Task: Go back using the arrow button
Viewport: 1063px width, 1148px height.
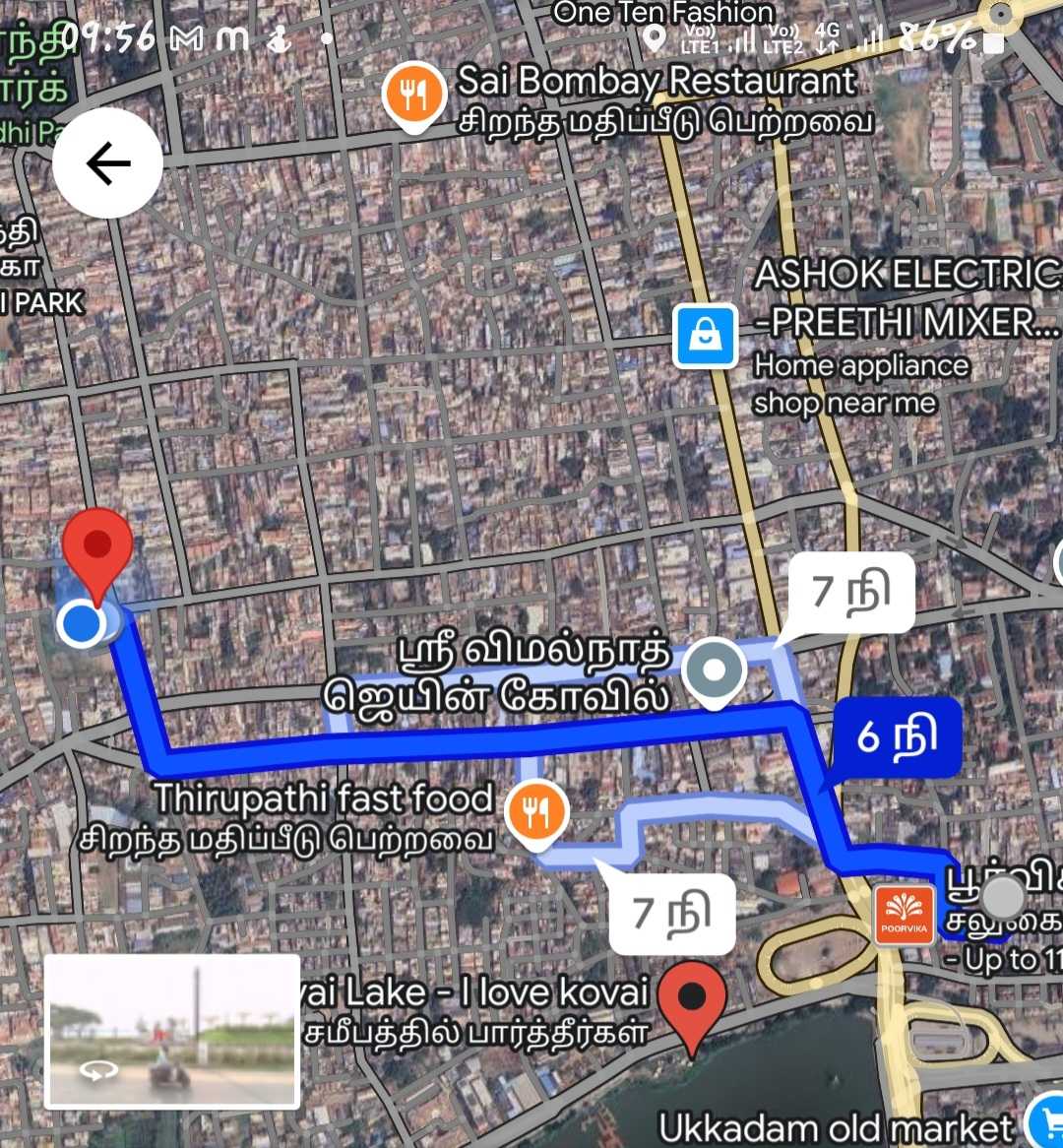Action: pyautogui.click(x=107, y=163)
